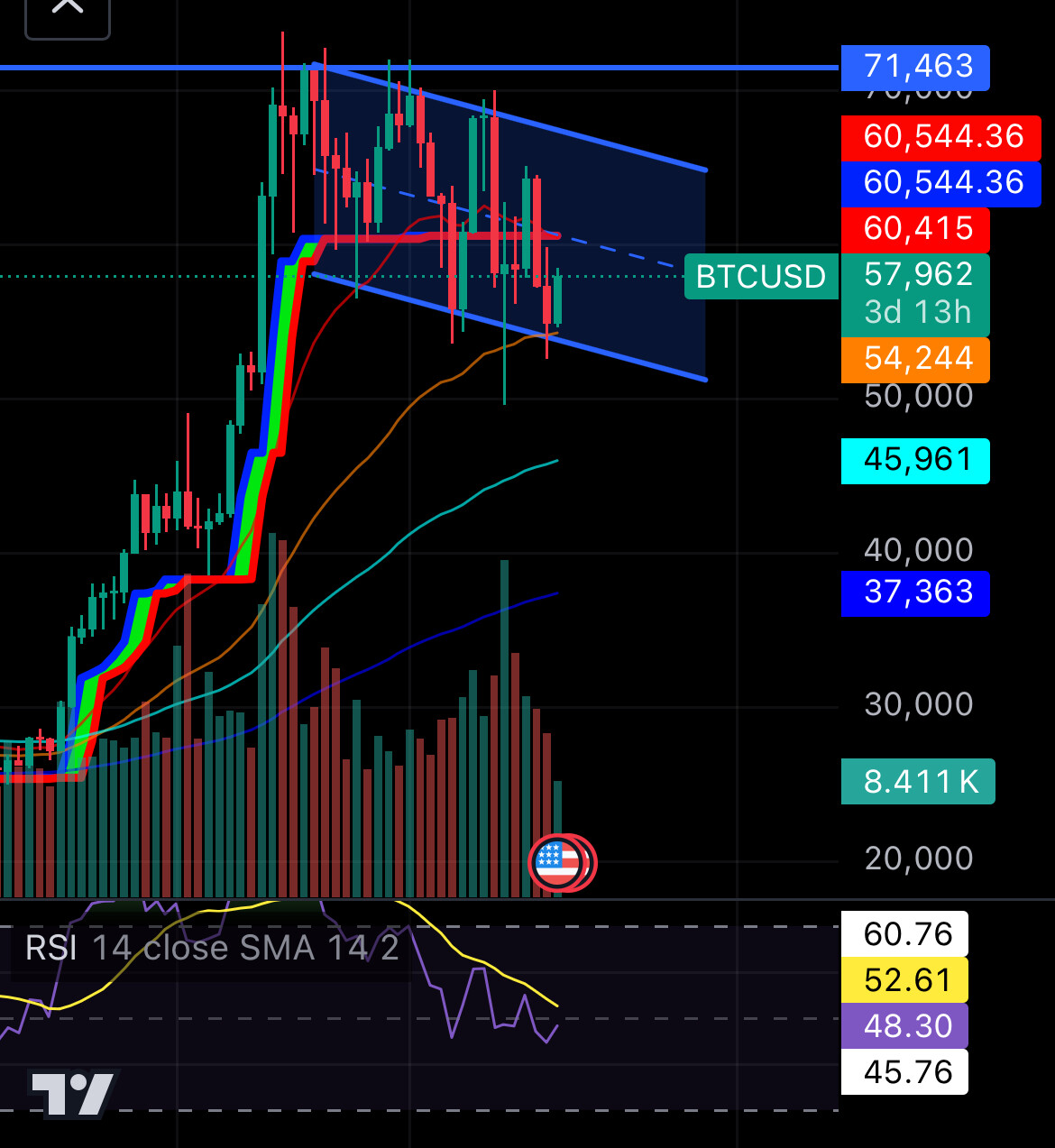Select the RSI 14 close indicator legend

pos(211,949)
